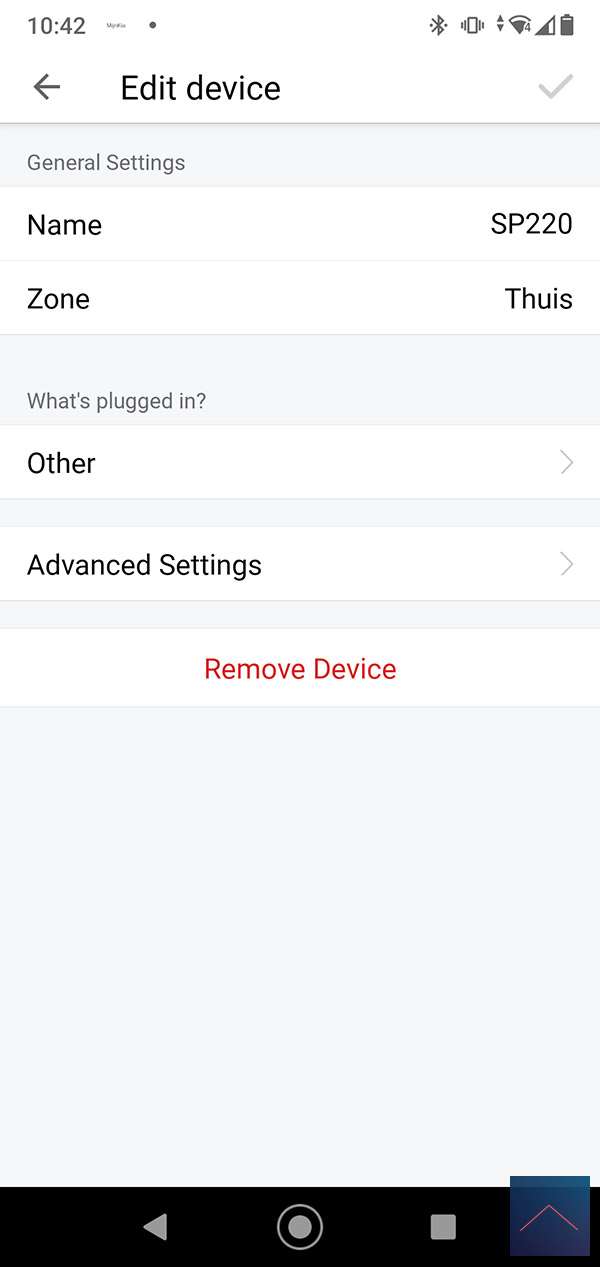Open the recent apps view
The width and height of the screenshot is (600, 1267).
[442, 1227]
